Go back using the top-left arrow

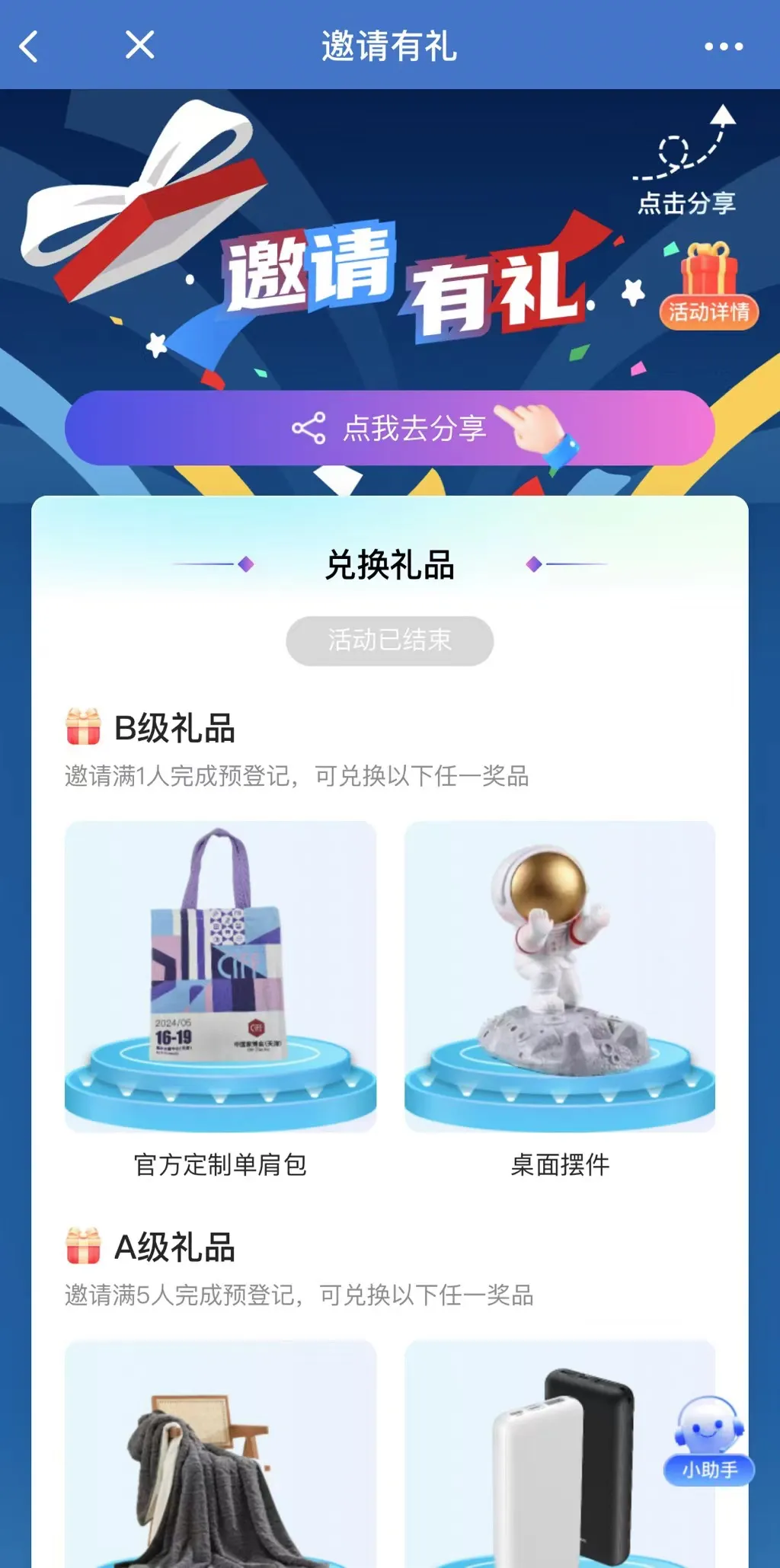click(29, 46)
